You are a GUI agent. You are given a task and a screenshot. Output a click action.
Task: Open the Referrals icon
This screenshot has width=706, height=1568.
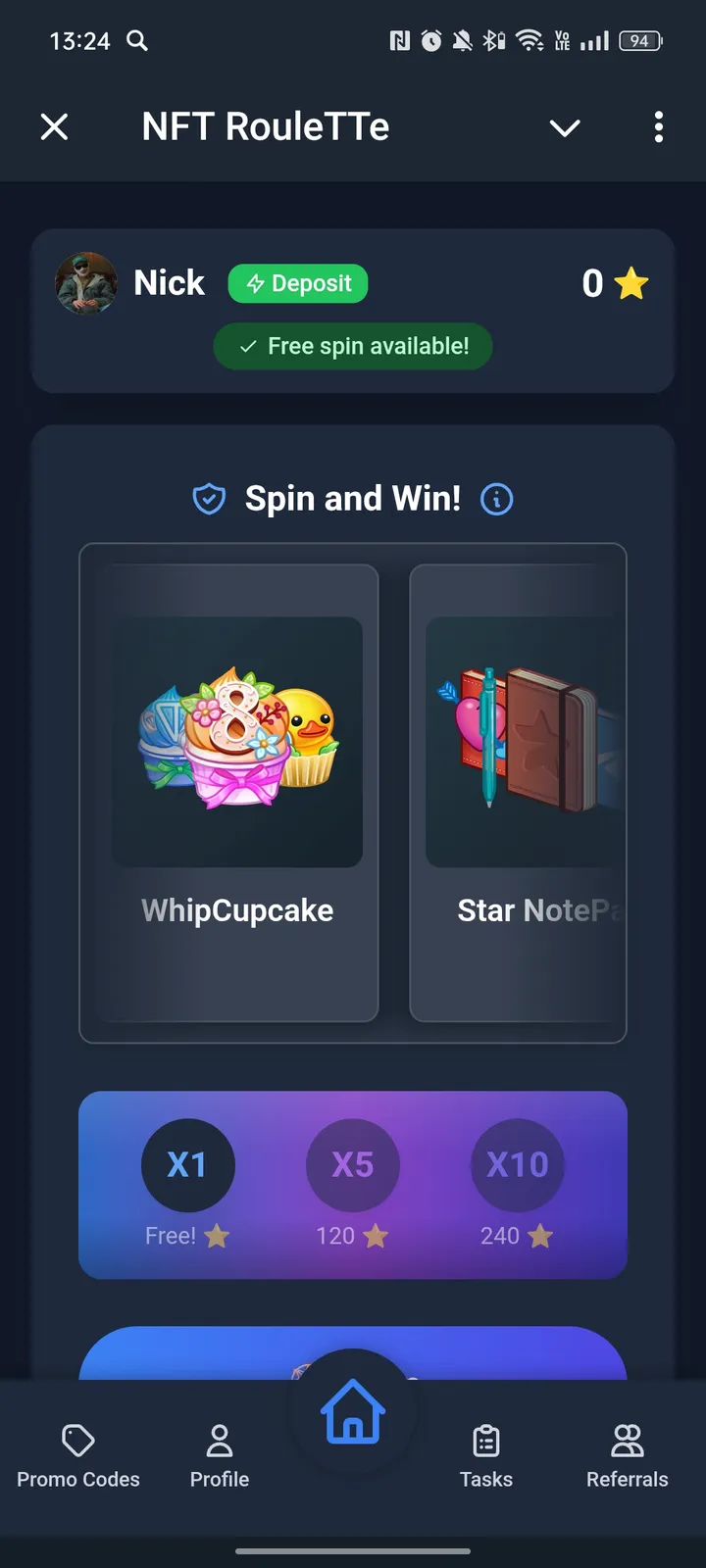627,1439
